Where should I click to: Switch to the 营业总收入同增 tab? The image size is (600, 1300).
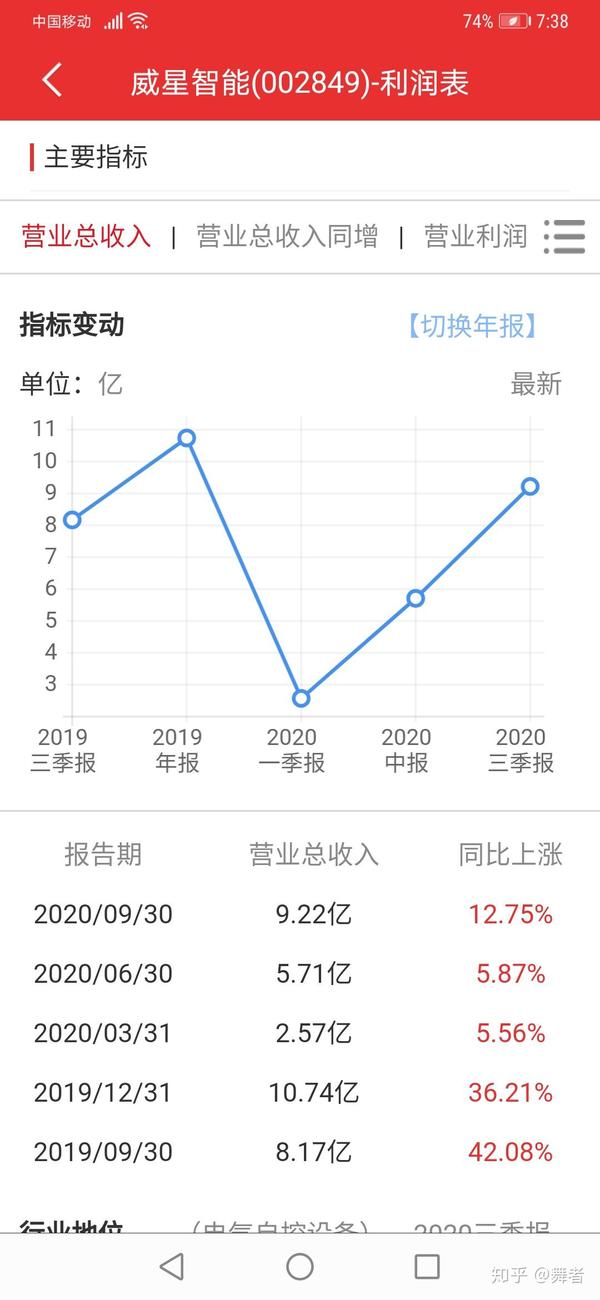[287, 236]
